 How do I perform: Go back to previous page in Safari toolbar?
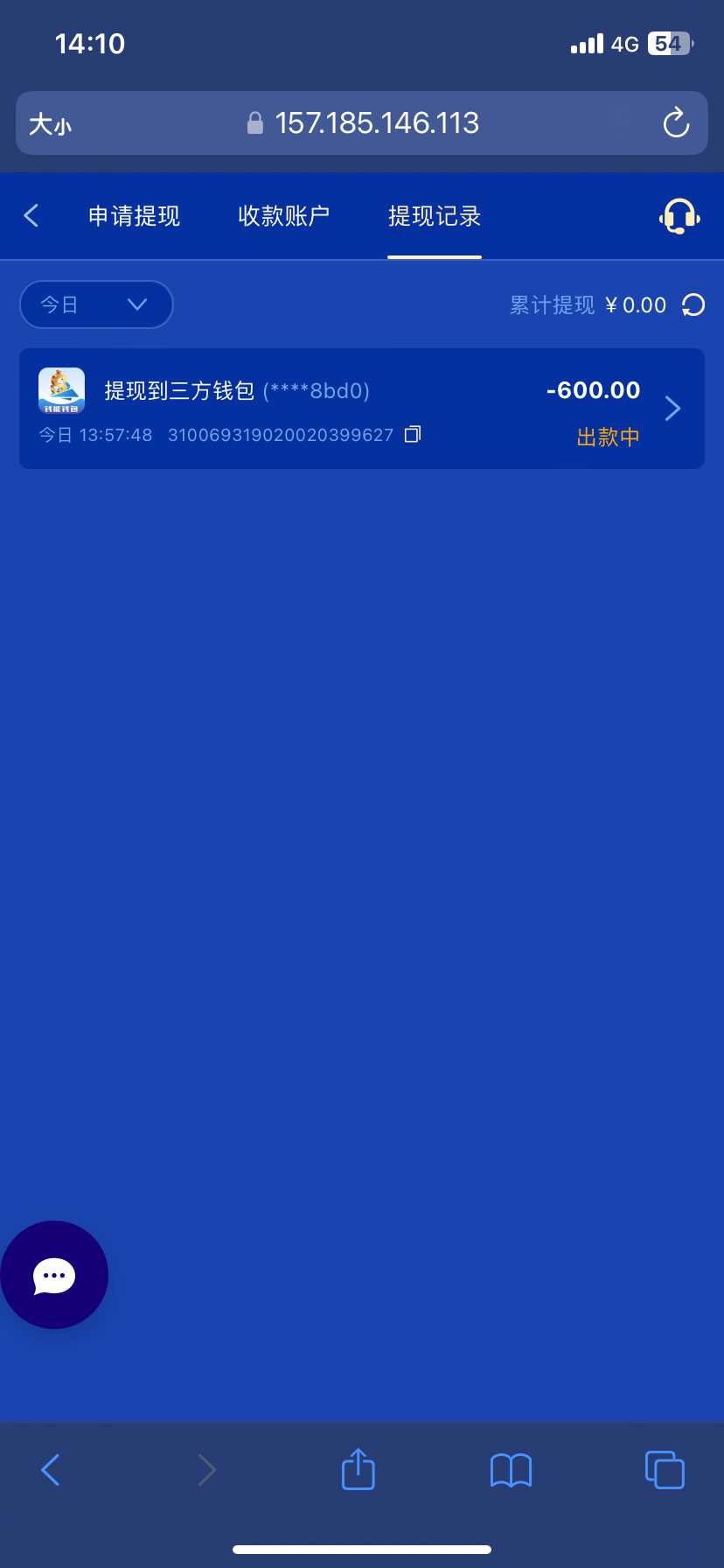tap(51, 1469)
